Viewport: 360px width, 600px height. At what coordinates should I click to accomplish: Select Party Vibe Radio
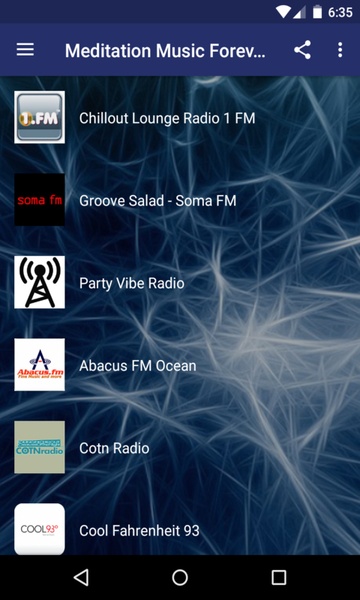point(180,283)
